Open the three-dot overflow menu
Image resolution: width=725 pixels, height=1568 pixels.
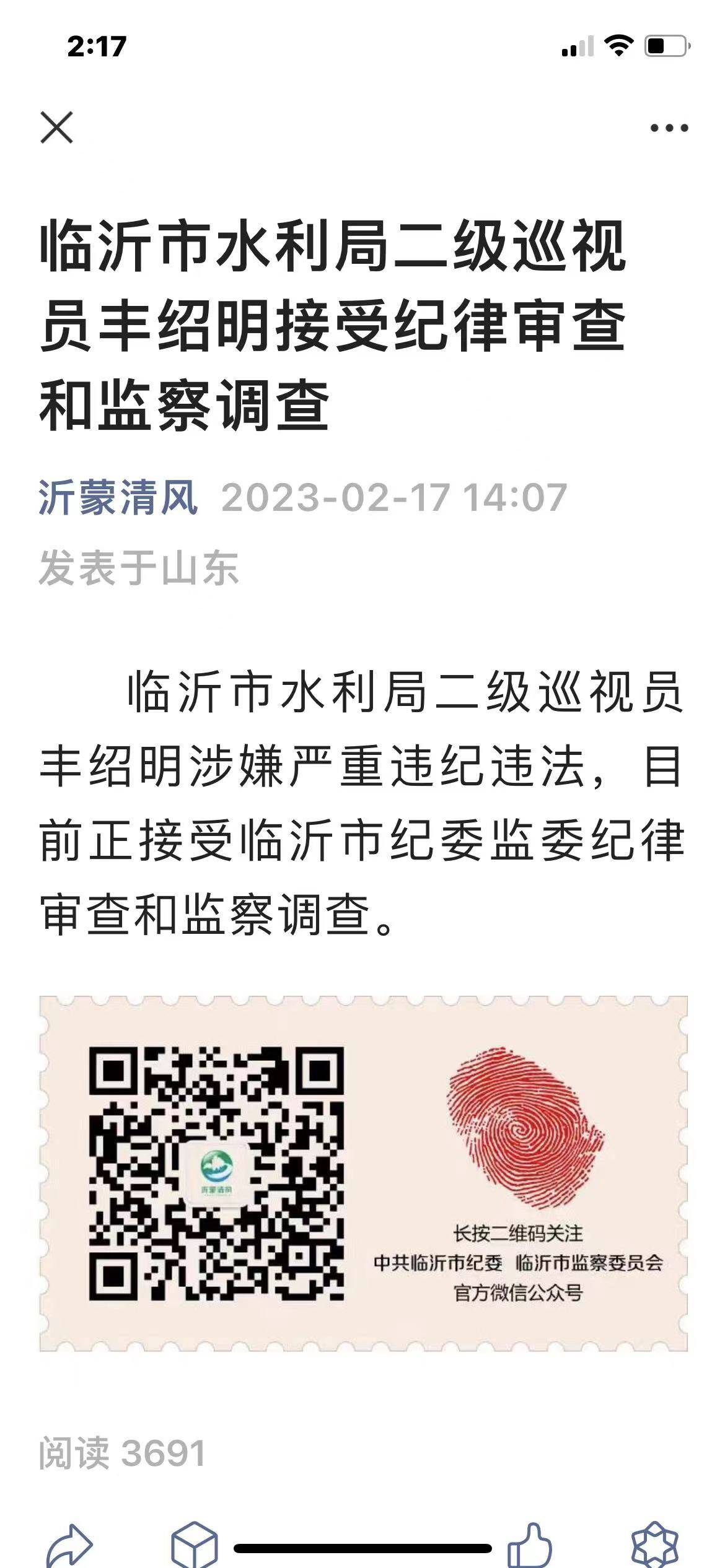[x=669, y=128]
